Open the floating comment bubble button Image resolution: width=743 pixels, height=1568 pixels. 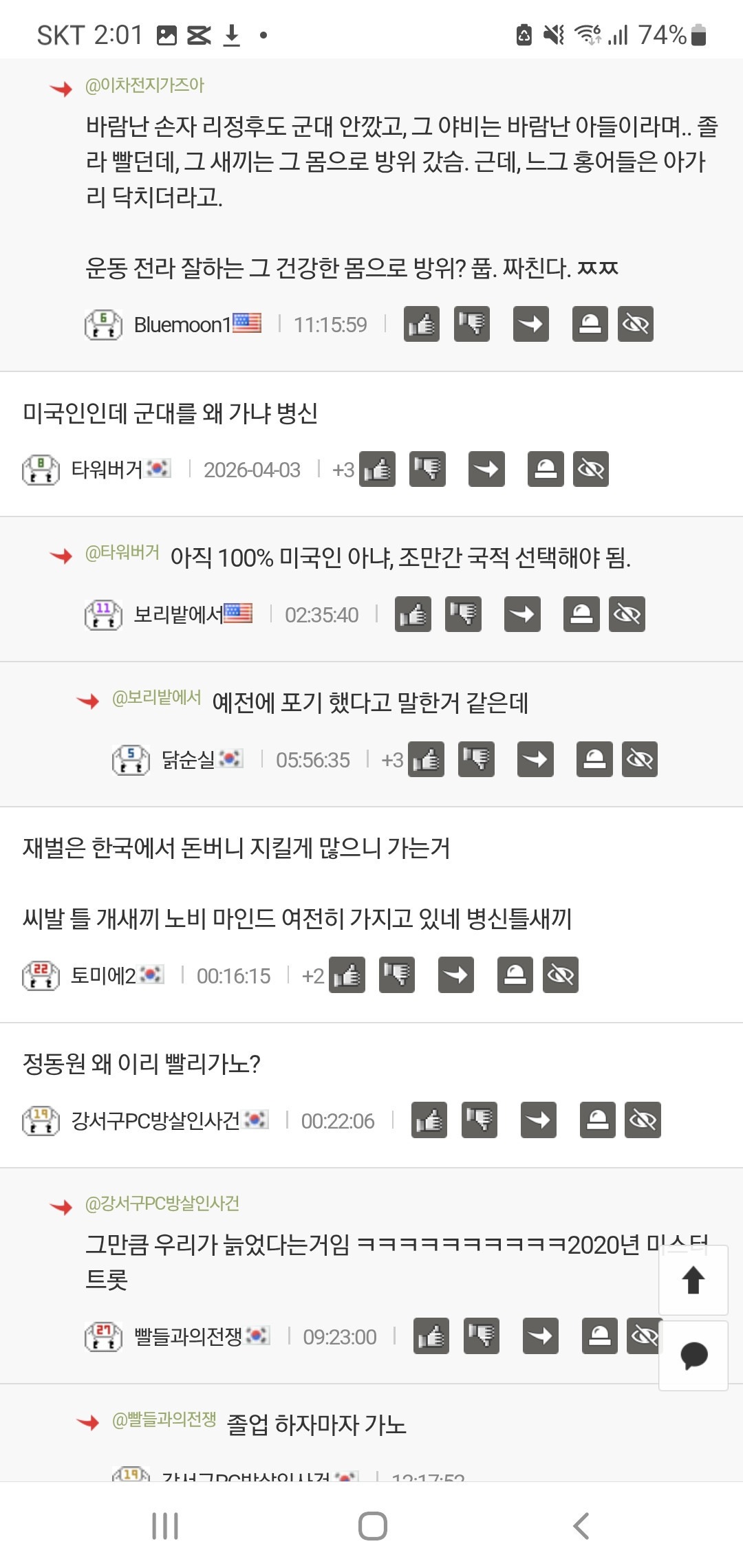pos(693,1355)
